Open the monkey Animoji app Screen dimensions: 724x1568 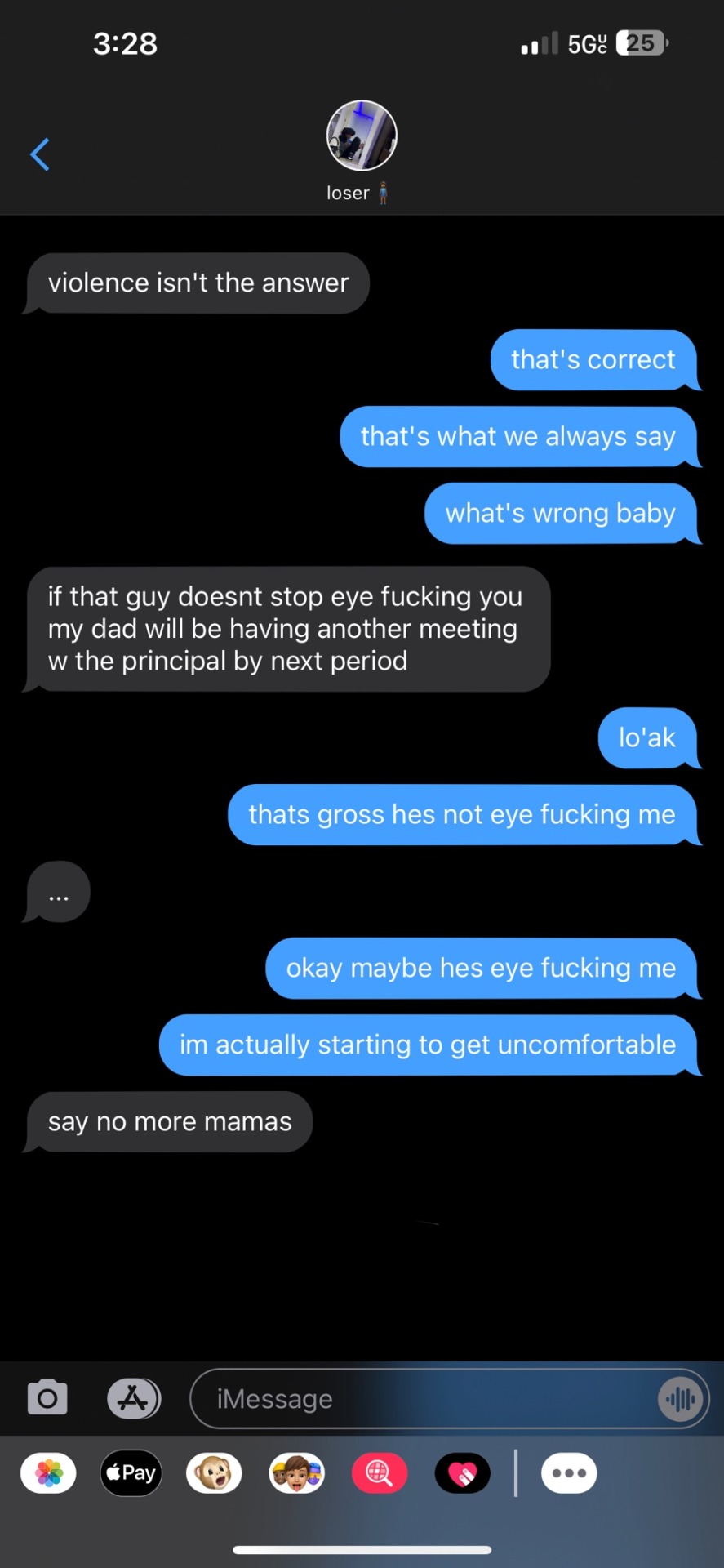[x=214, y=1473]
